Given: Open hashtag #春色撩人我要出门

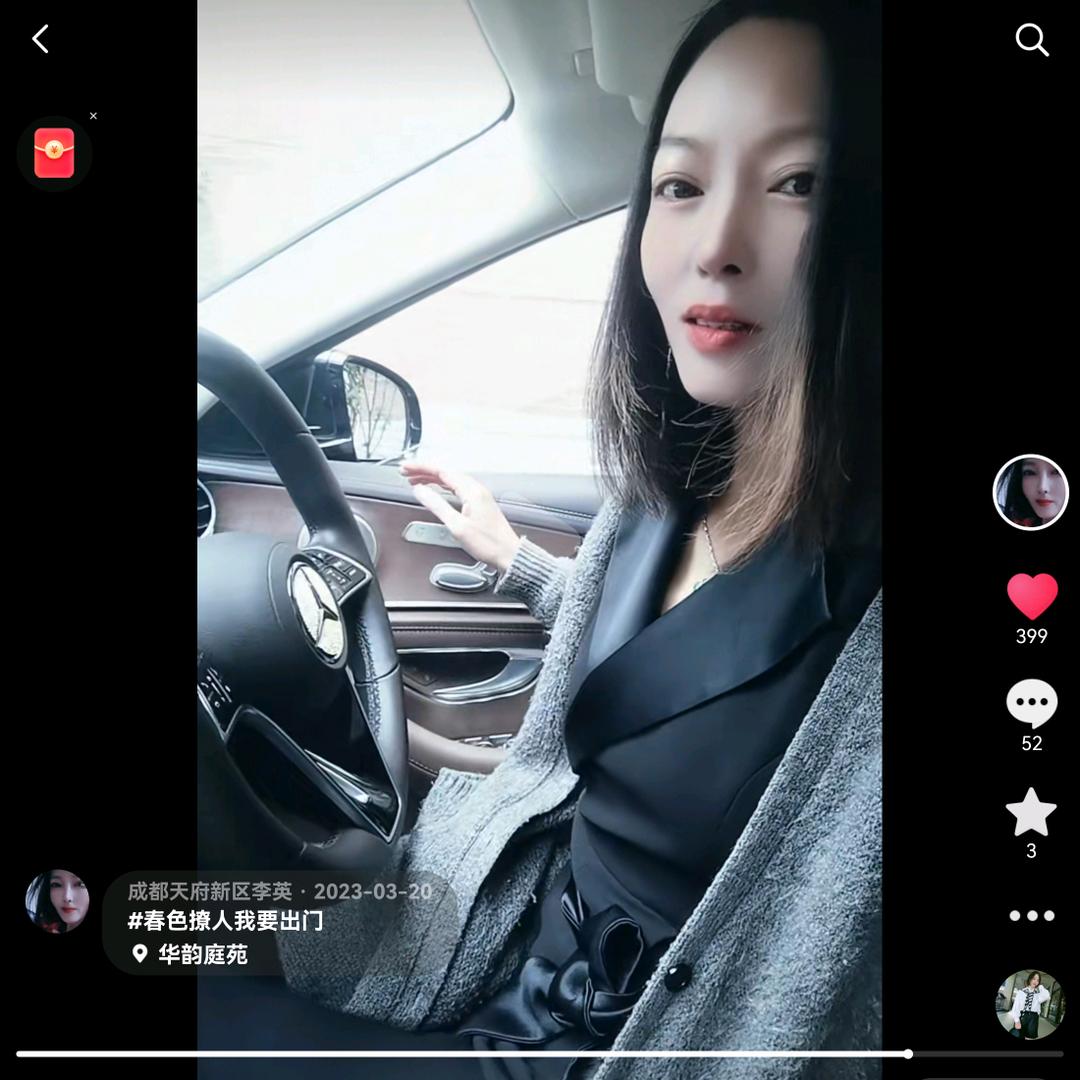Looking at the screenshot, I should click(225, 921).
